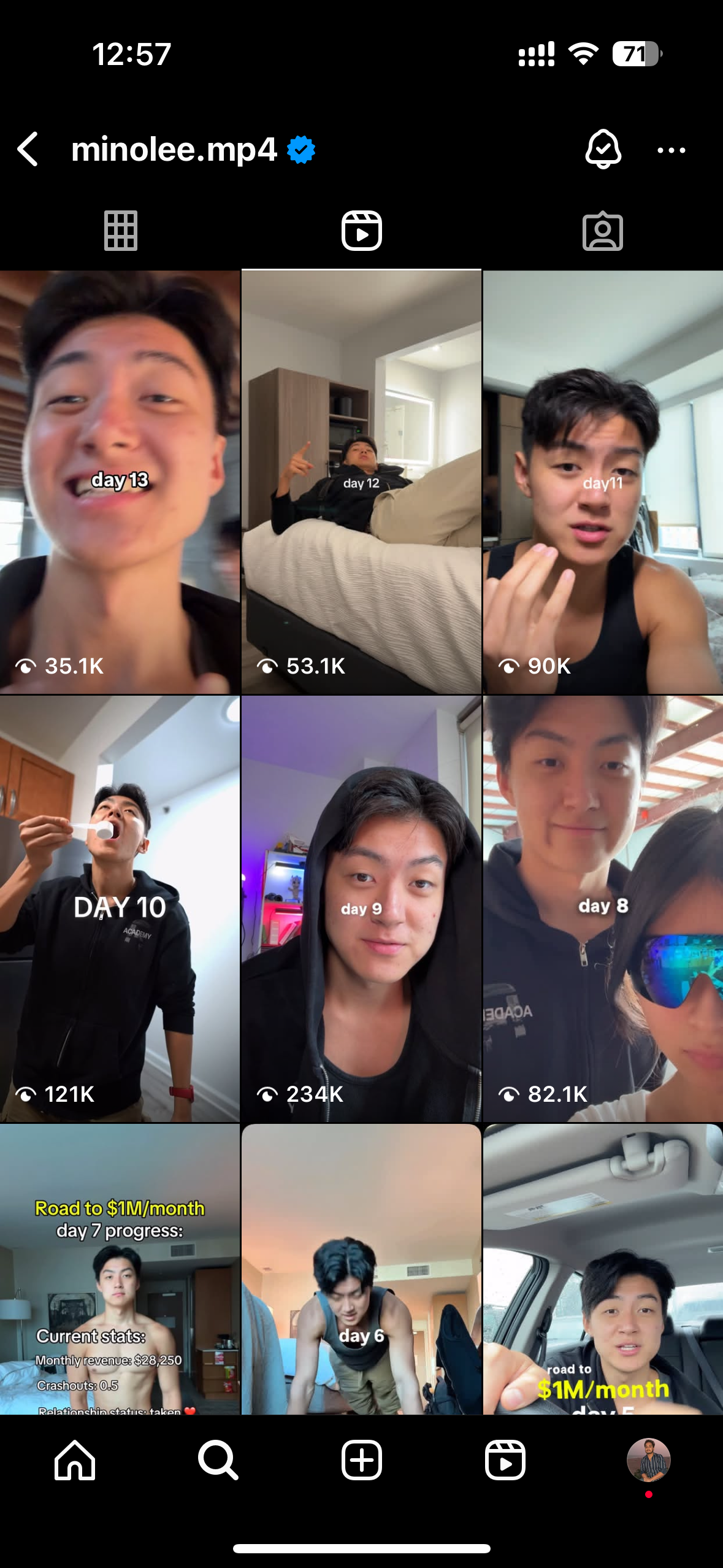Screen dimensions: 723x1568
Task: Open the day 13 reel
Action: pos(120,482)
